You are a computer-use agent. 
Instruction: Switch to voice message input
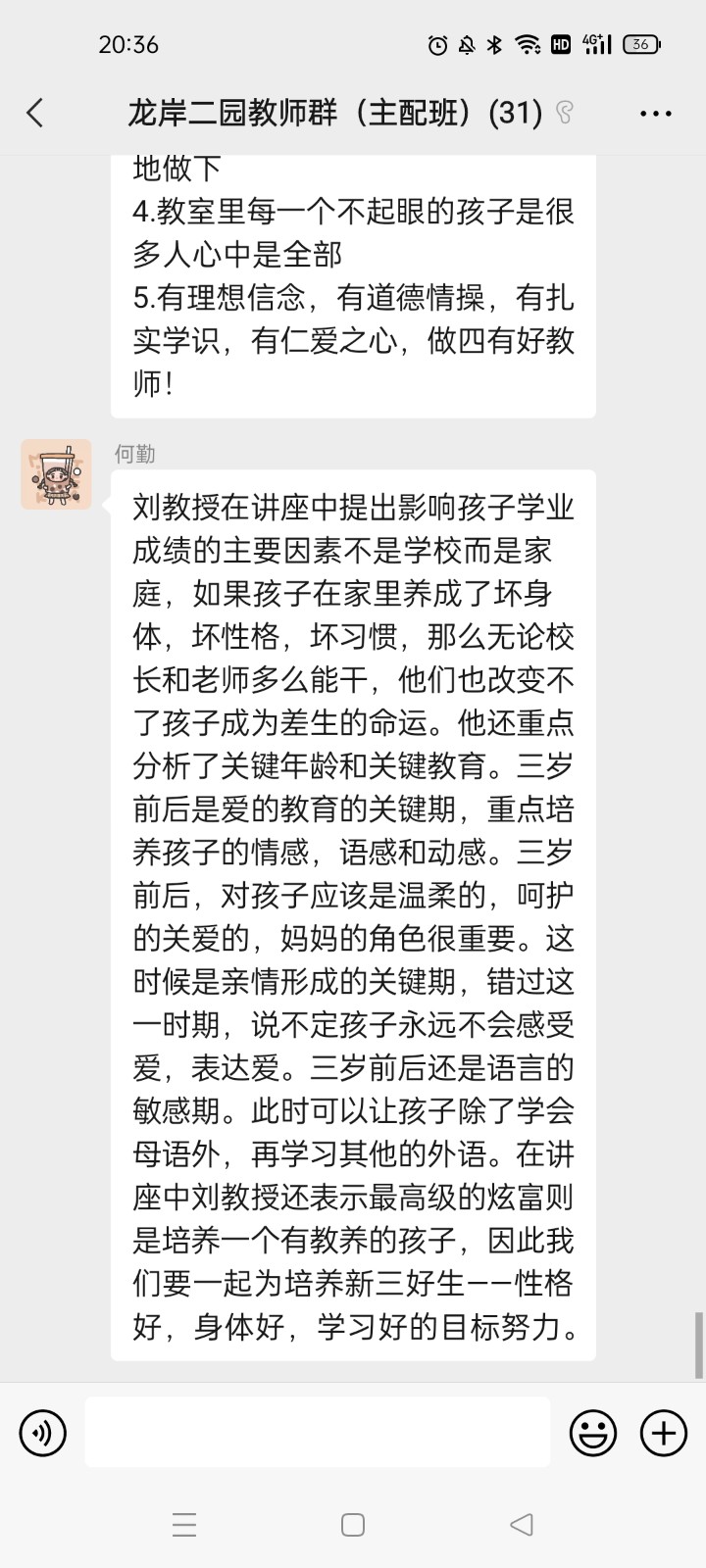point(43,1433)
